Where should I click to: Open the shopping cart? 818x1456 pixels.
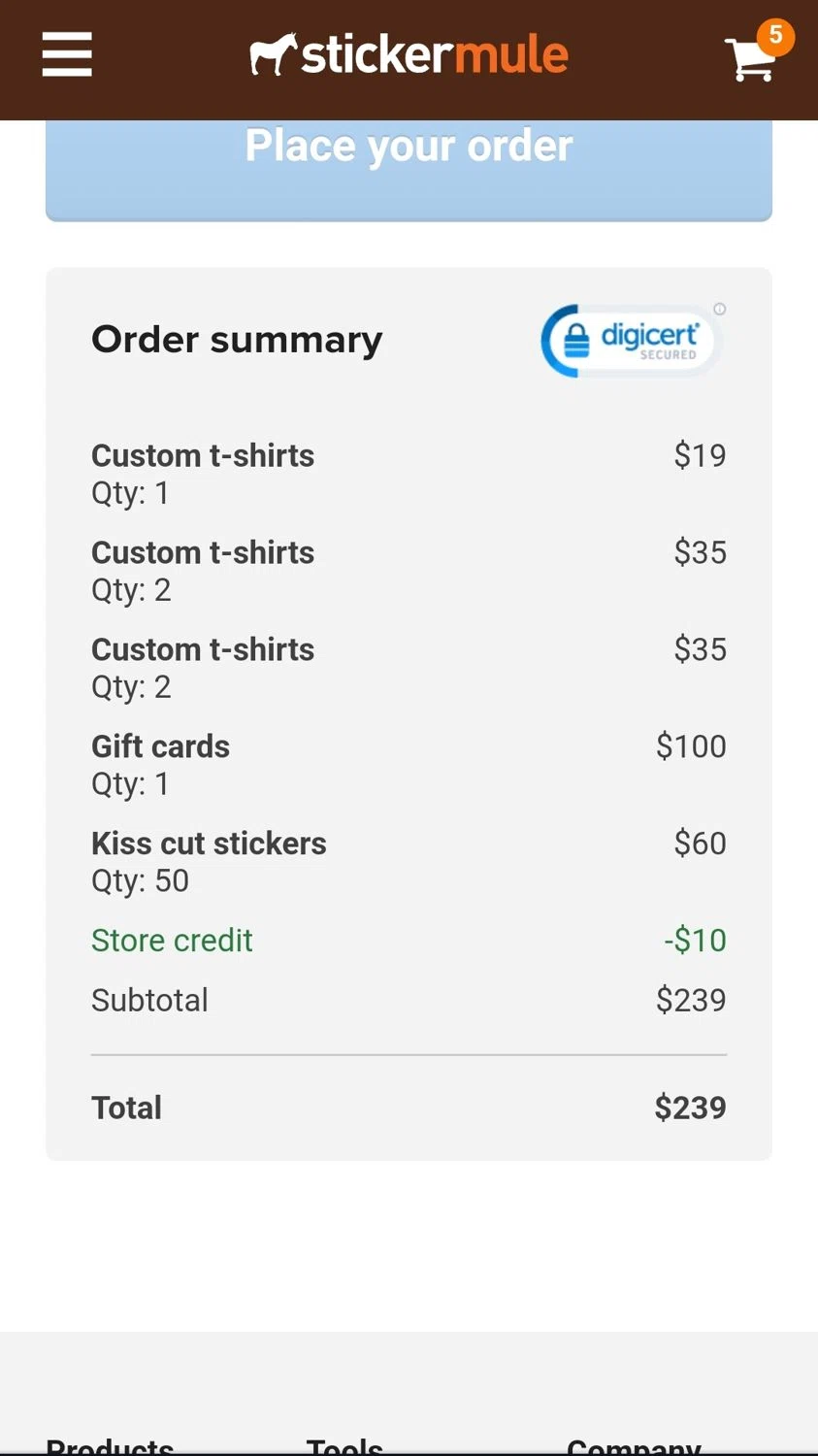[x=751, y=58]
